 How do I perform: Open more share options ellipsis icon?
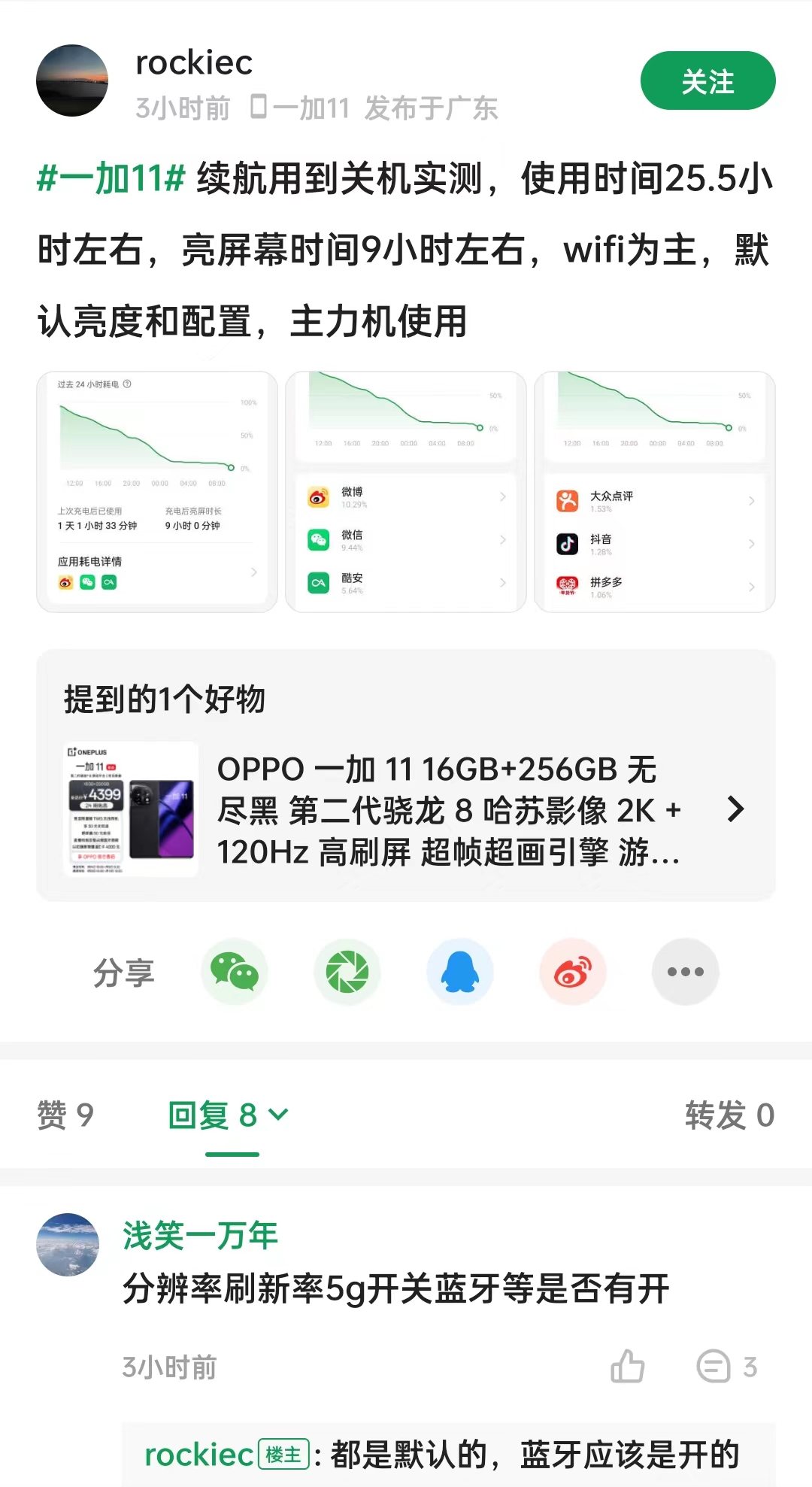tap(684, 972)
